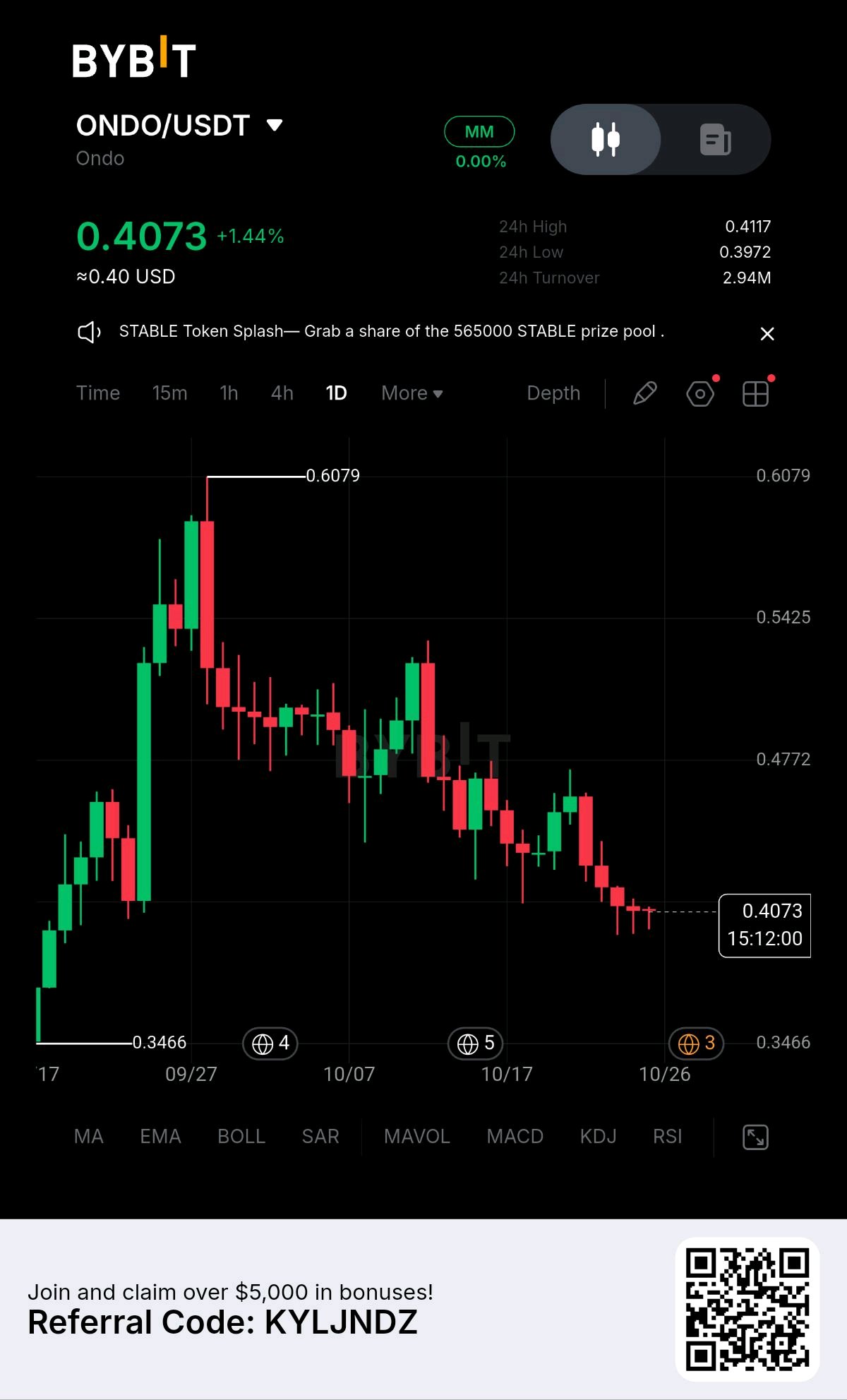Dismiss the STABLE Token Splash announcement
The height and width of the screenshot is (1400, 847).
(767, 334)
